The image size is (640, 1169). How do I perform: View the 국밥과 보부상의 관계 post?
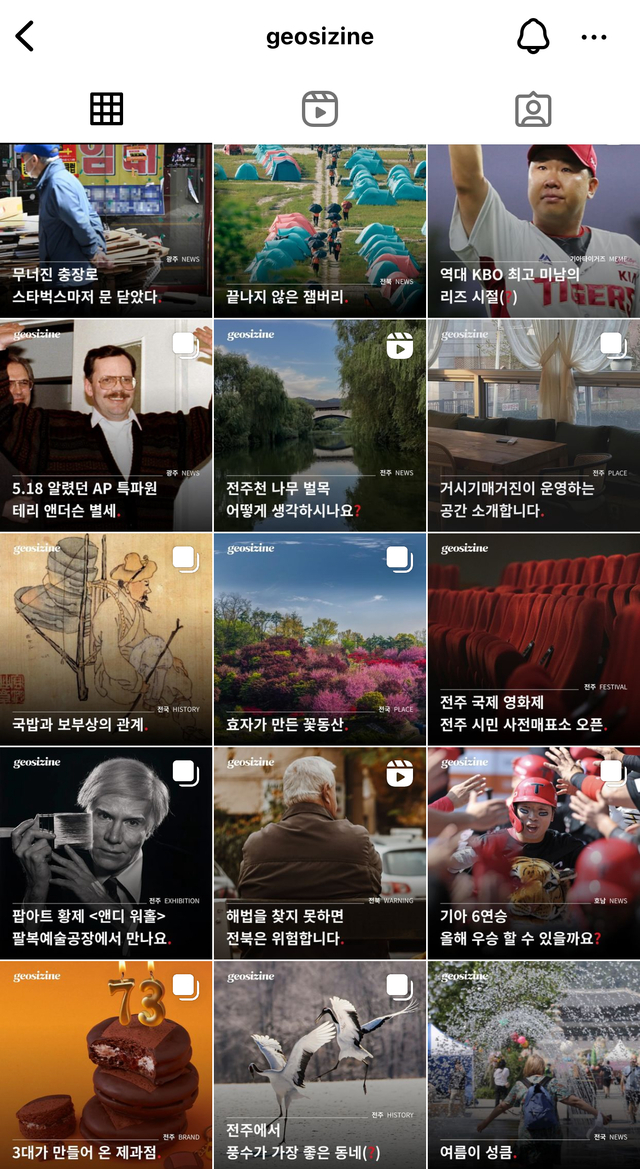click(x=106, y=639)
